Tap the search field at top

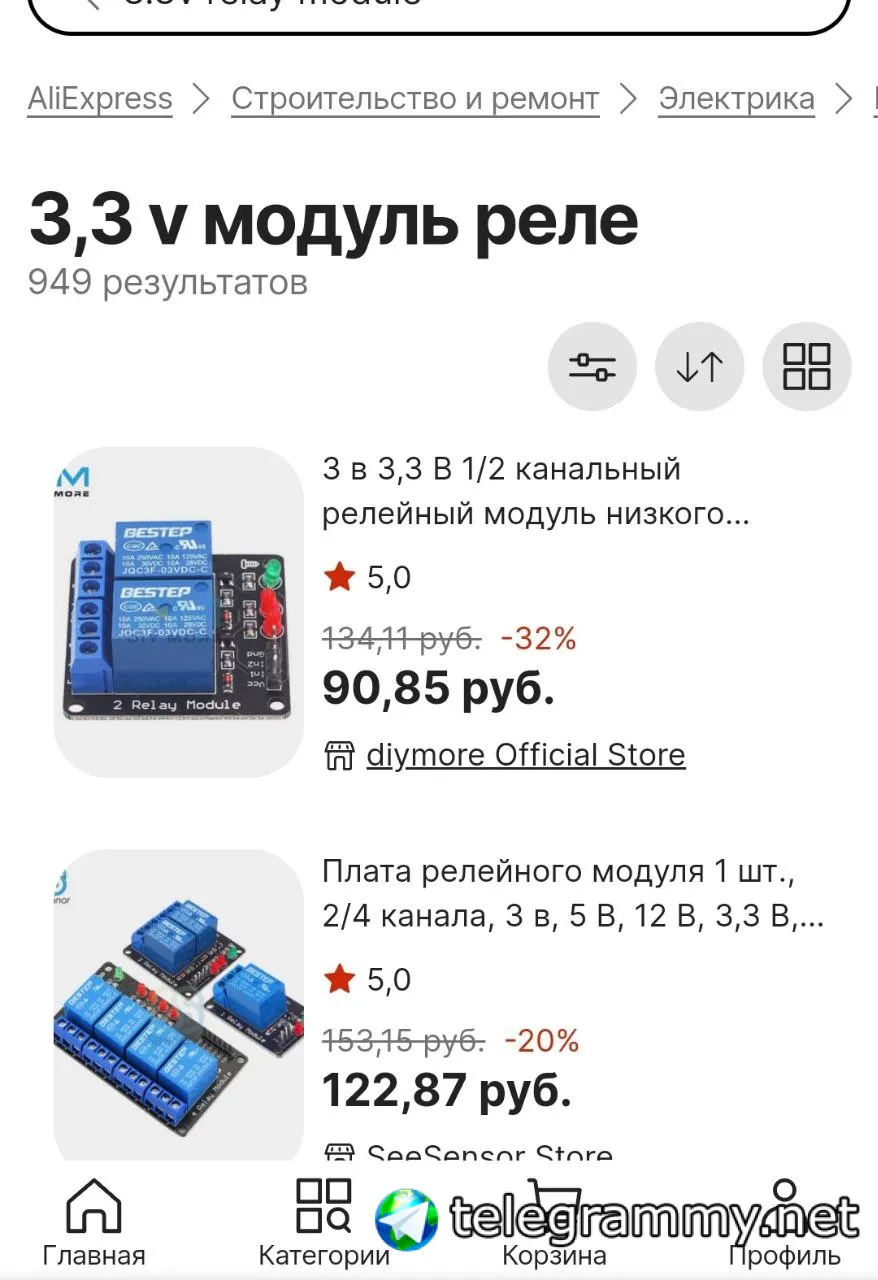(440, 8)
